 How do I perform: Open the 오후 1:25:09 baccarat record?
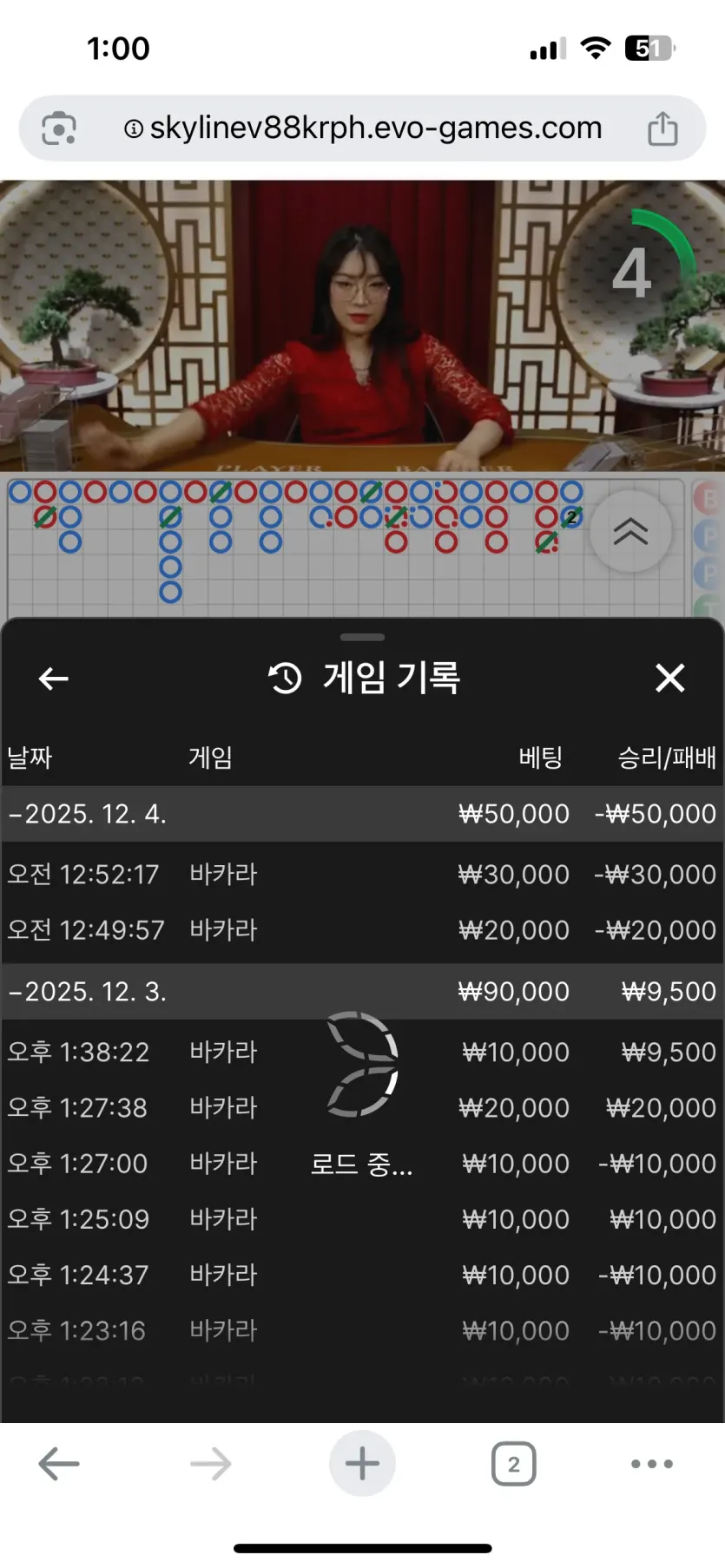click(362, 1219)
